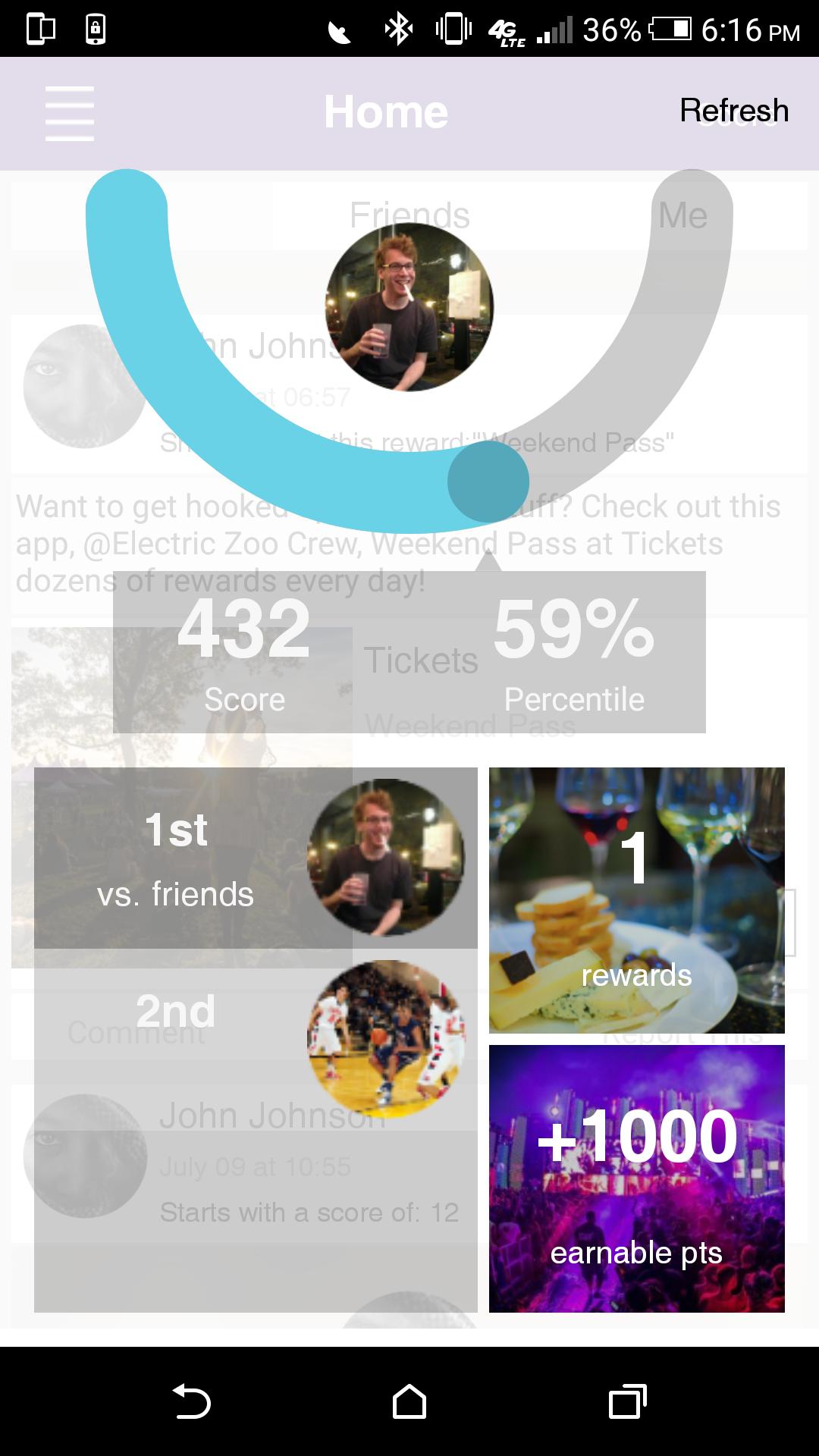The width and height of the screenshot is (819, 1456).
Task: Open the +1000 earnable pts tile
Action: pyautogui.click(x=636, y=1178)
